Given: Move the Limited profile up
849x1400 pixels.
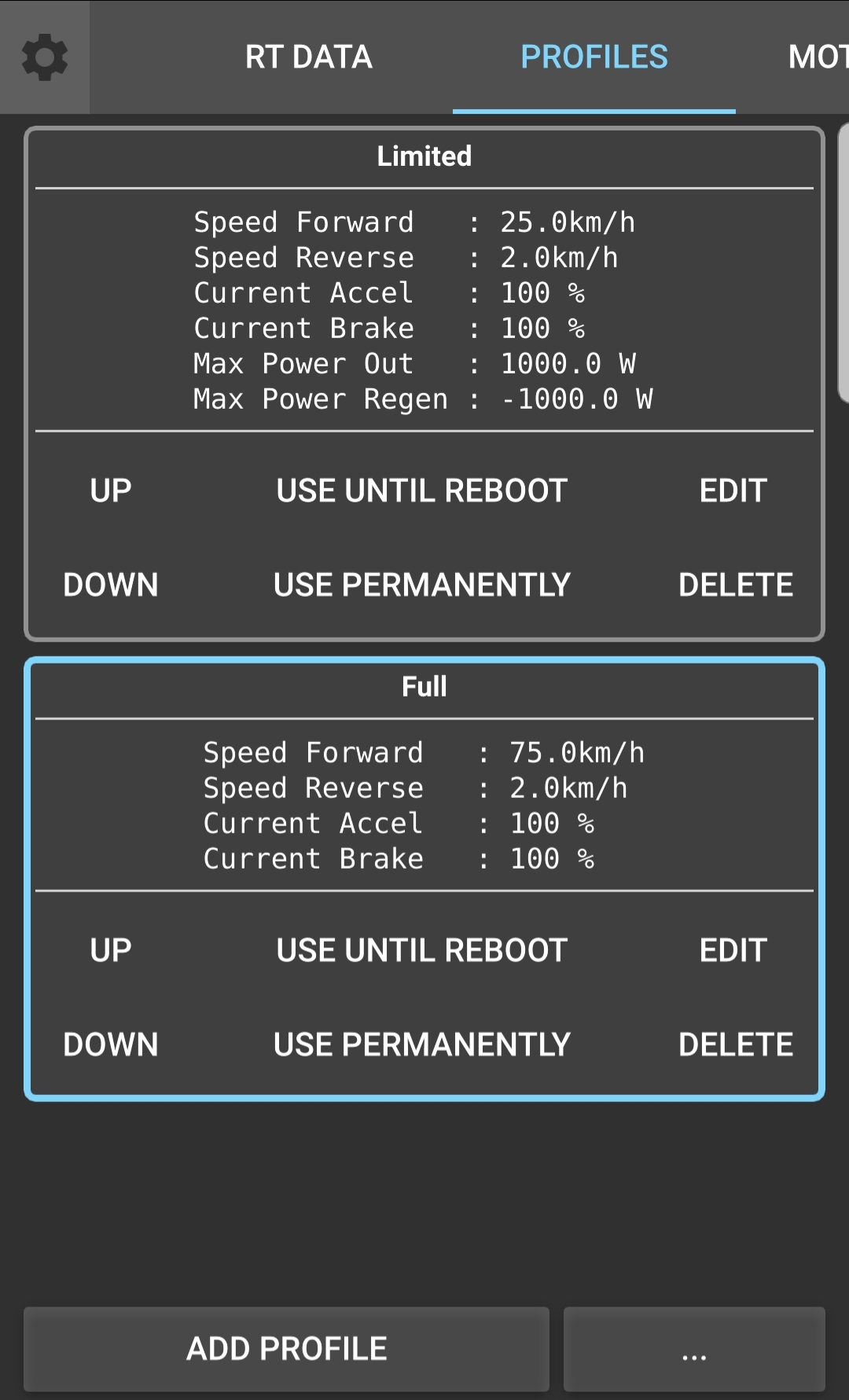Looking at the screenshot, I should pyautogui.click(x=111, y=491).
